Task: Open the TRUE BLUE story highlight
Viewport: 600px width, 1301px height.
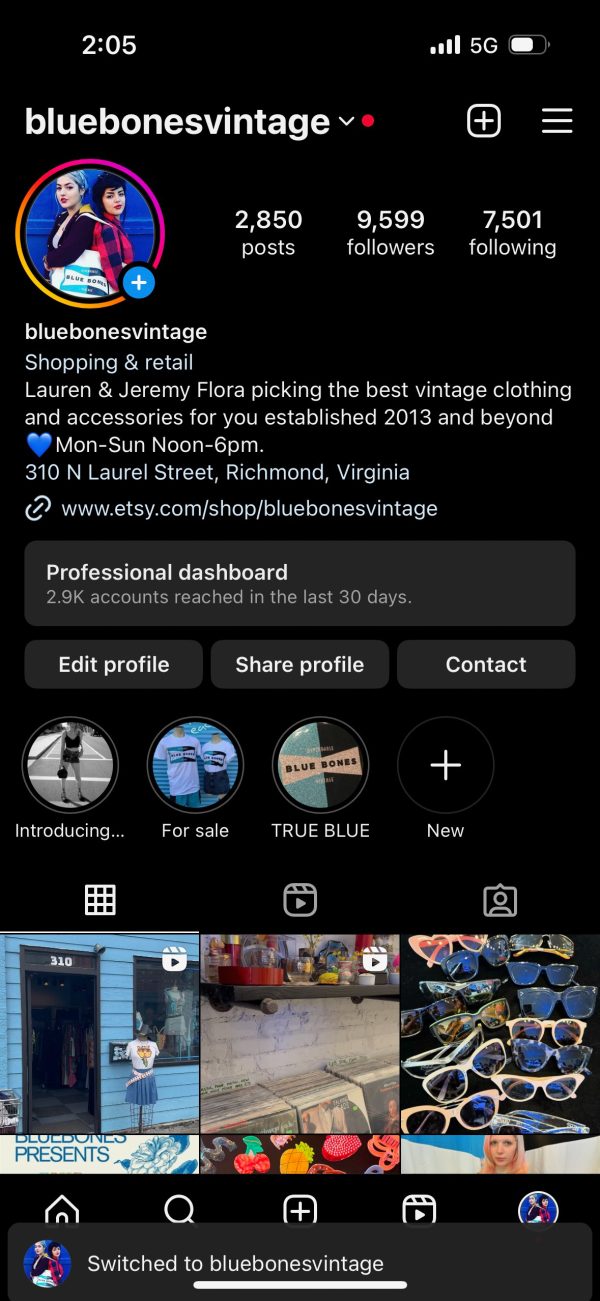Action: [x=321, y=766]
